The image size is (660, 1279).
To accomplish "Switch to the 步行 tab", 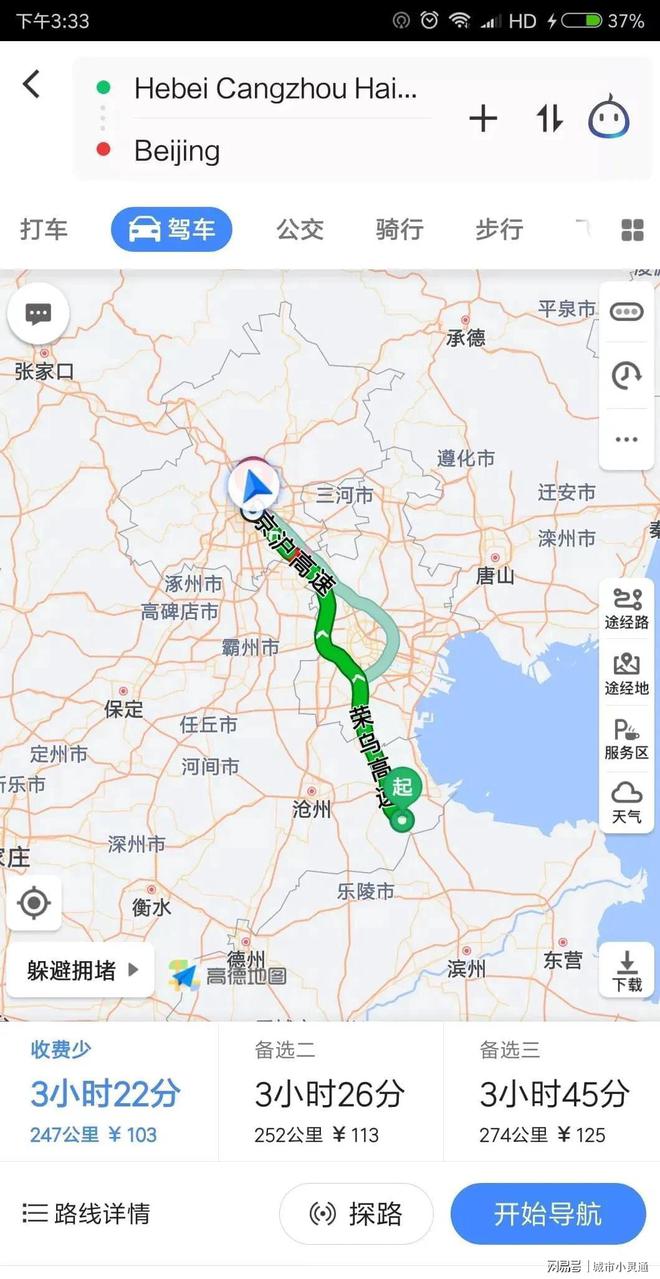I will point(499,229).
